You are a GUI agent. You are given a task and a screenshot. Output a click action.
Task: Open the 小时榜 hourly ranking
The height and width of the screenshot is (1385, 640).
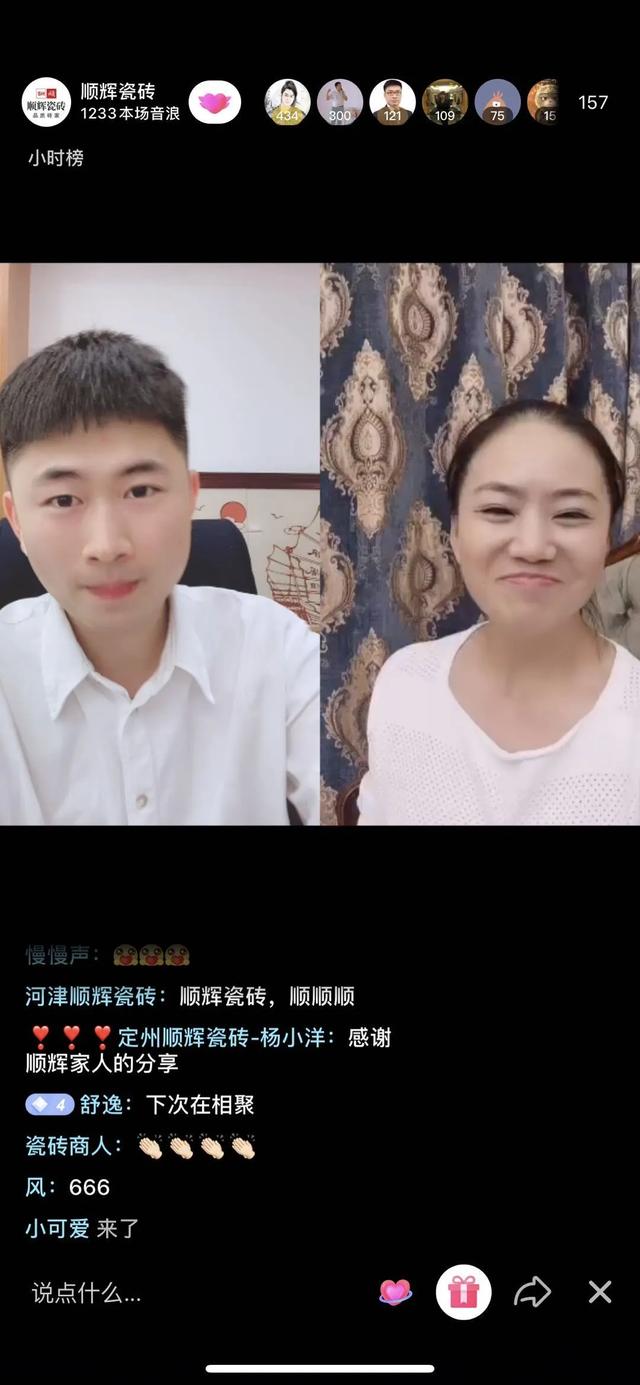pos(56,158)
